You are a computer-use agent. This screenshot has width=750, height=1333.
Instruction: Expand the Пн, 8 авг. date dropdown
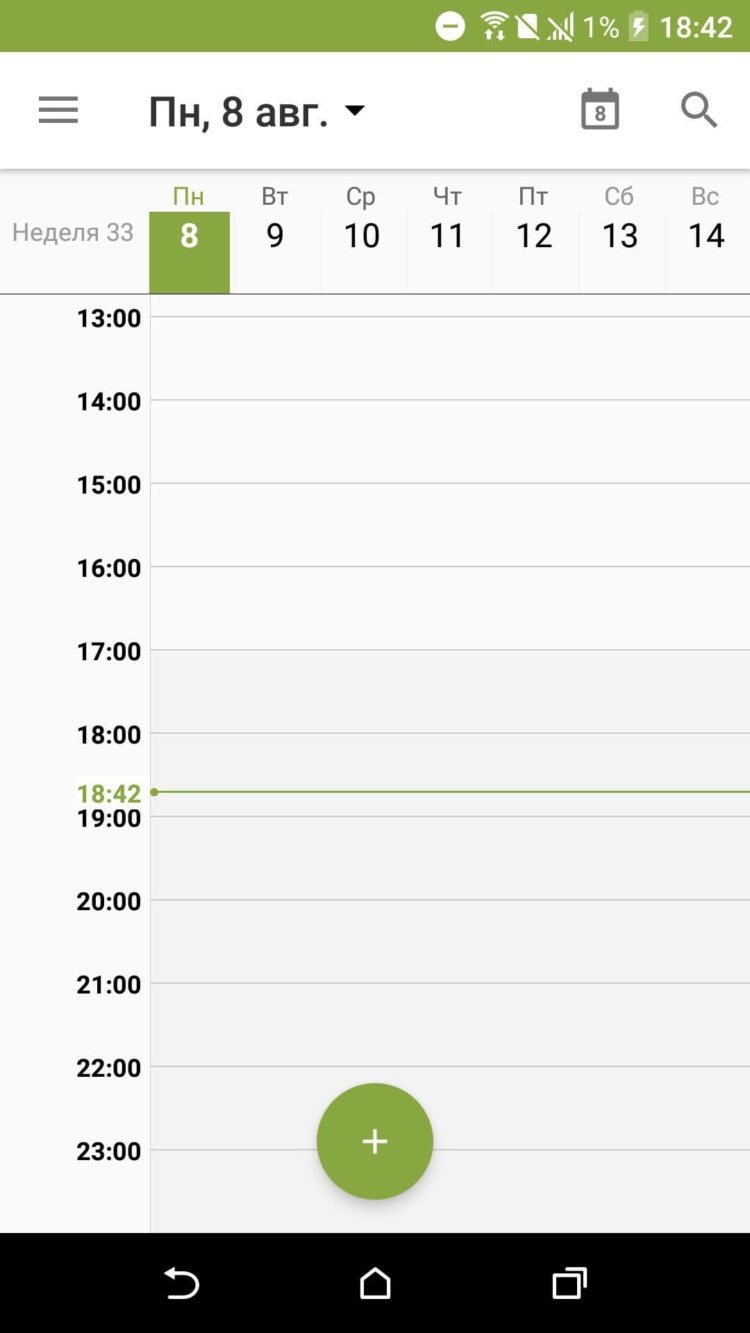pyautogui.click(x=257, y=111)
